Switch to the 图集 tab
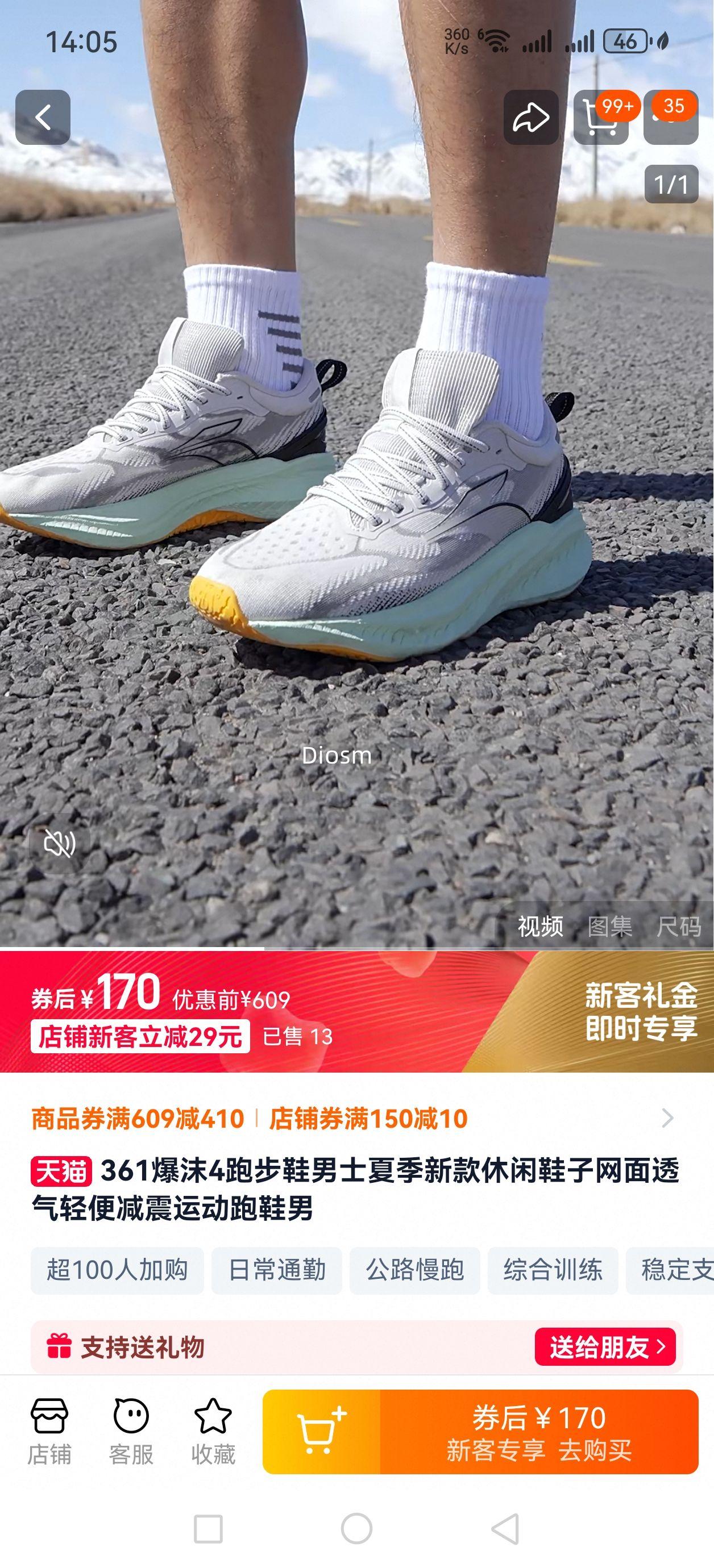714x1568 pixels. 609,927
